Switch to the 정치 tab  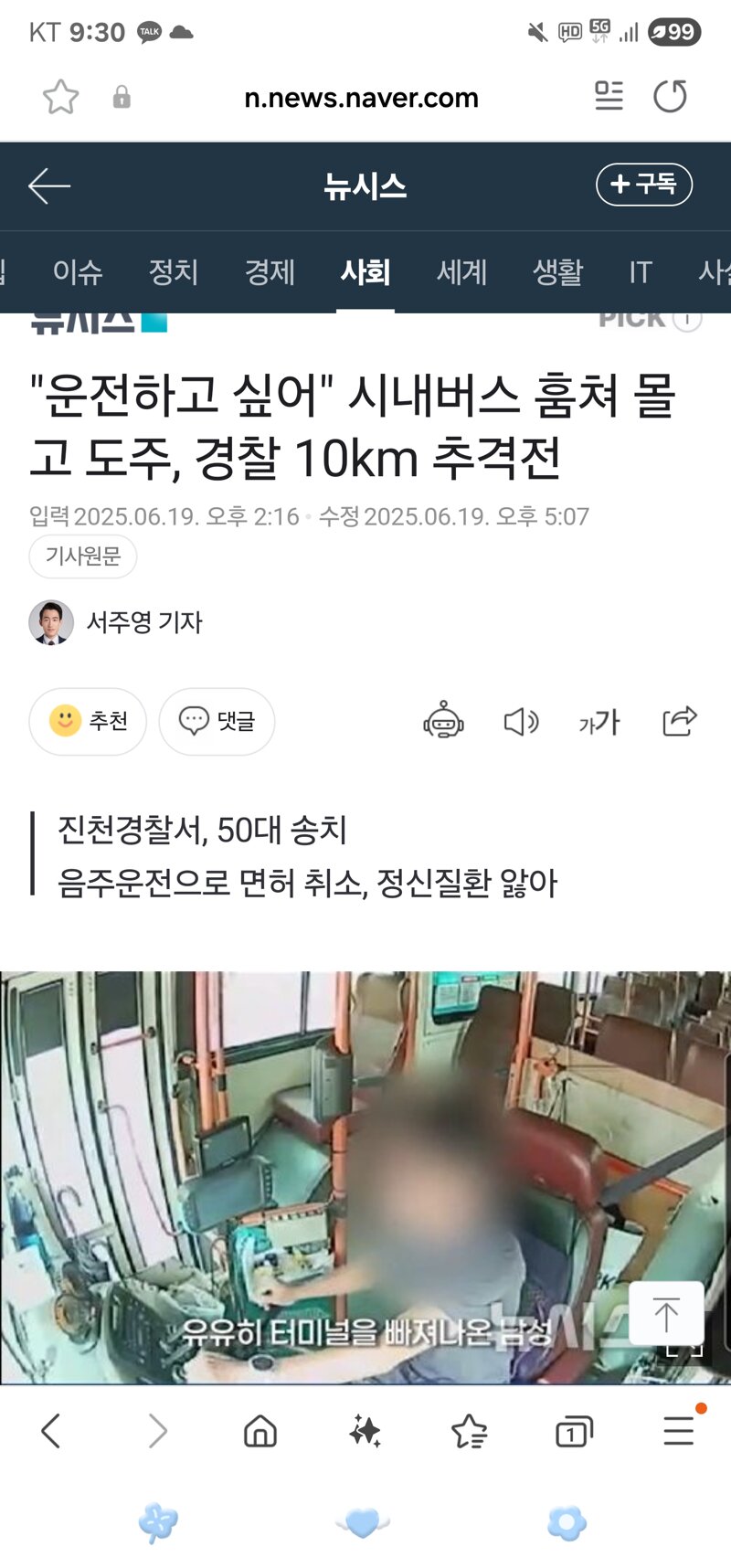(174, 271)
